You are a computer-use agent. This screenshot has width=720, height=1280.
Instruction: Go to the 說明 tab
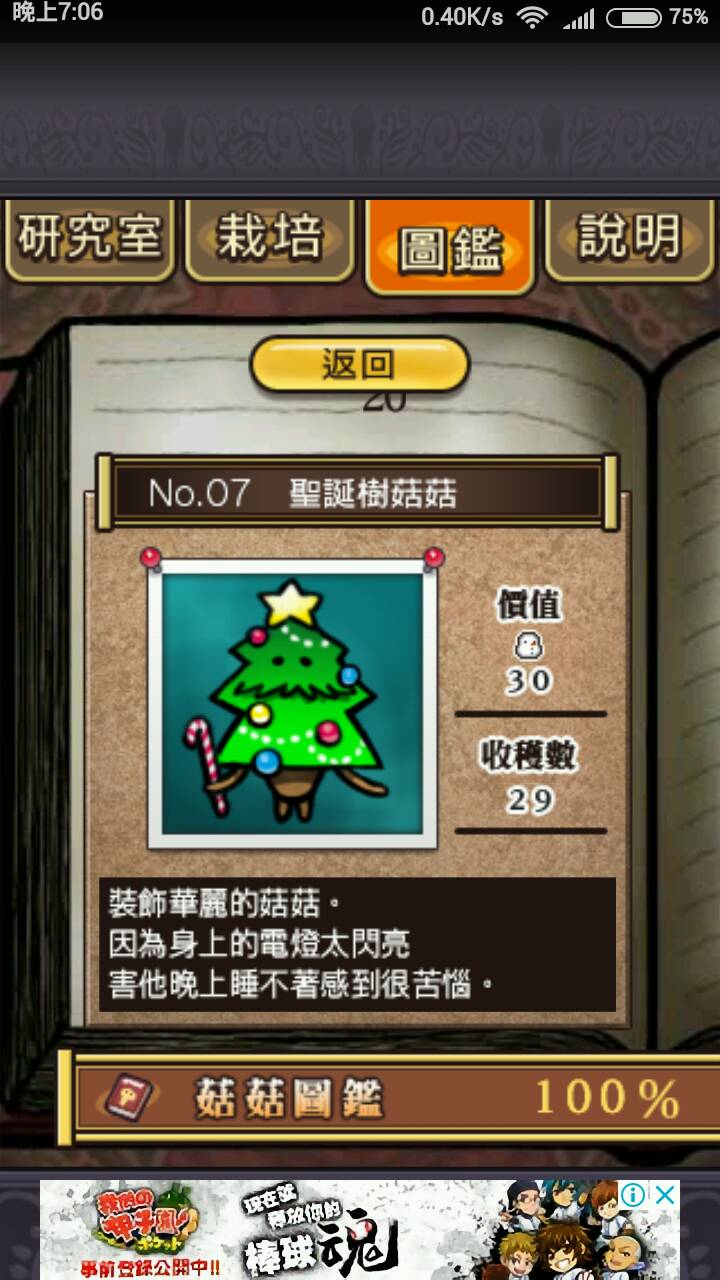(630, 241)
